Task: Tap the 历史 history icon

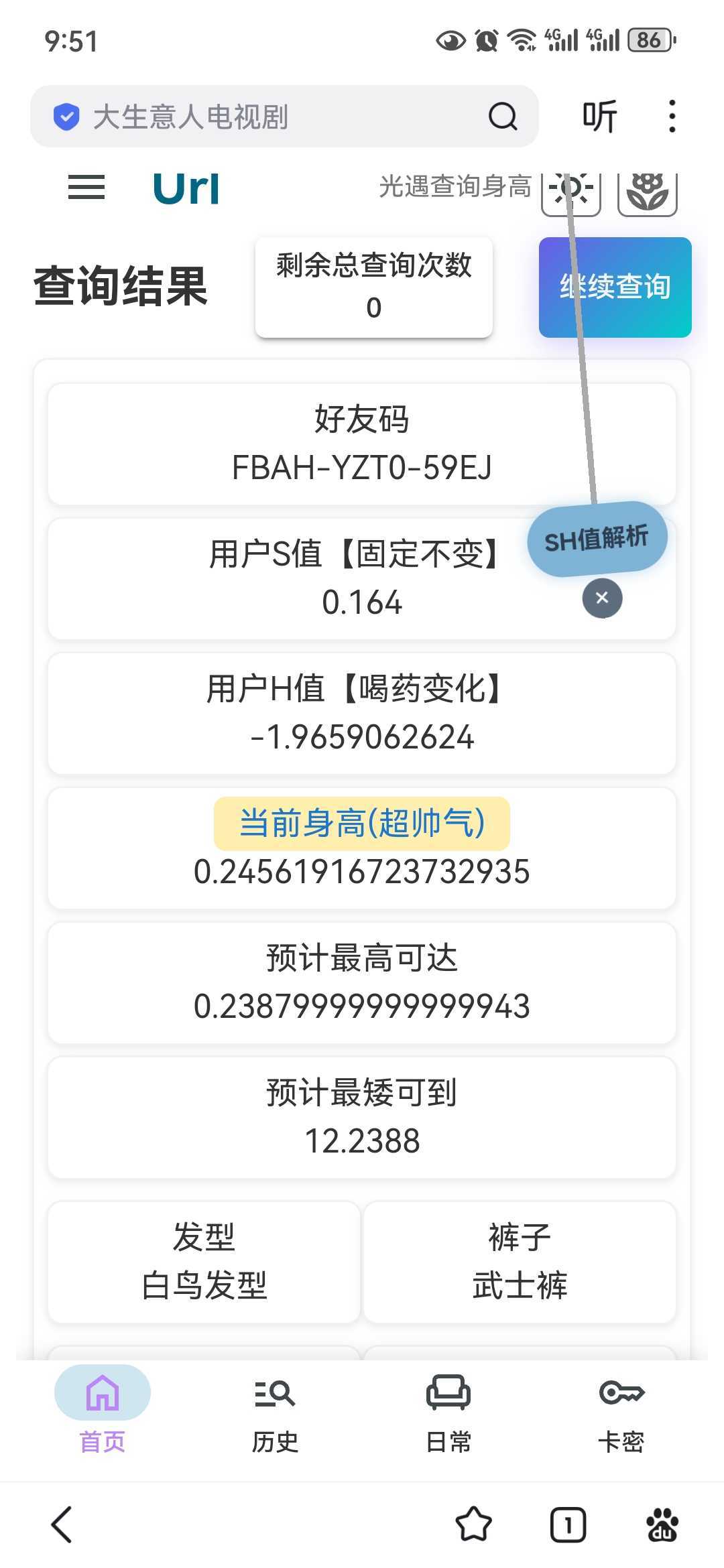Action: click(x=274, y=1392)
